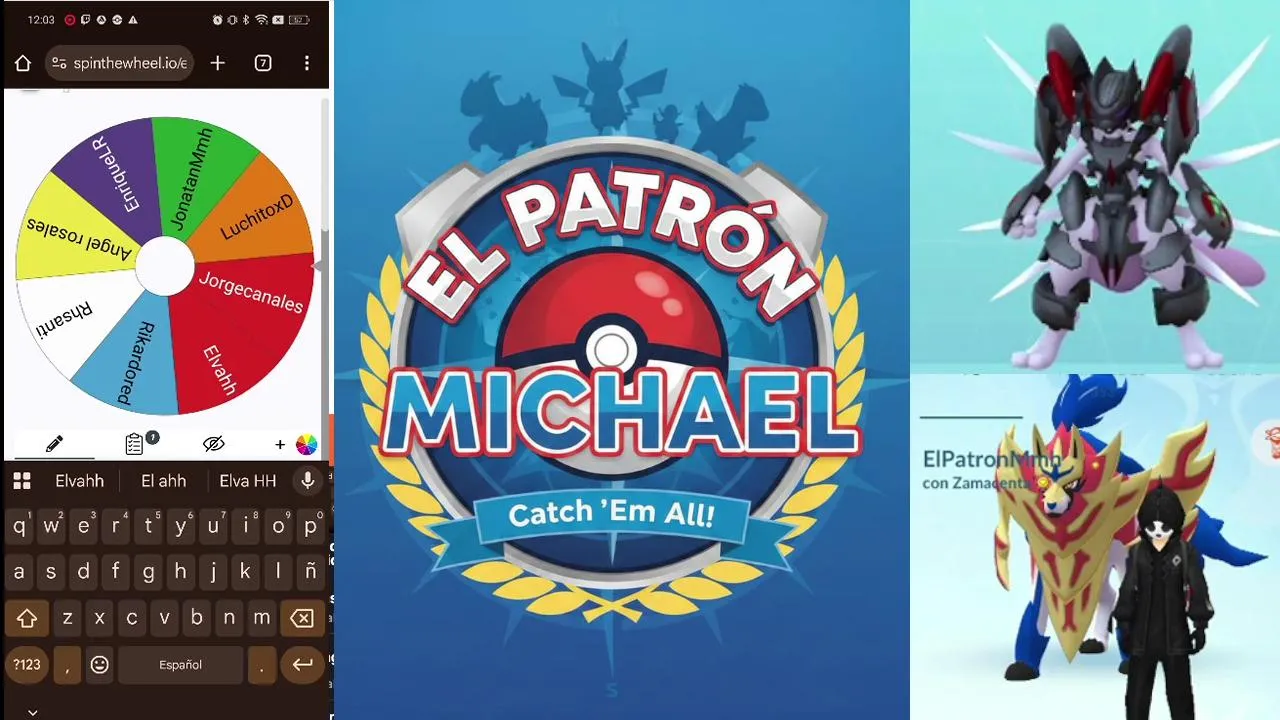The width and height of the screenshot is (1280, 720).
Task: Pick the "El ahh" keyboard suggestion
Action: tap(163, 481)
